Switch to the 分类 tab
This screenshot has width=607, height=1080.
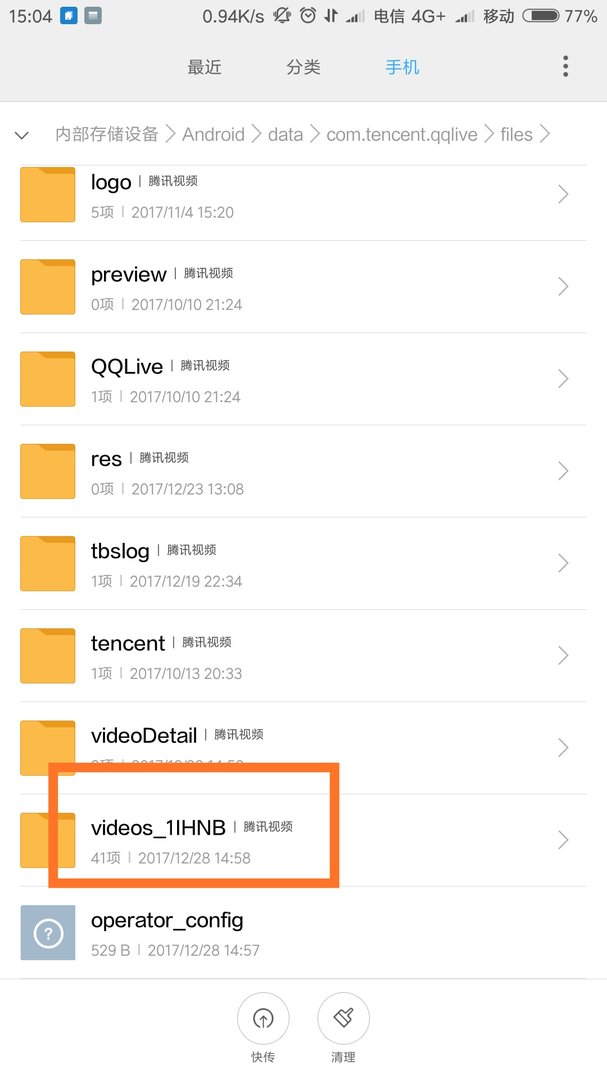pos(303,67)
